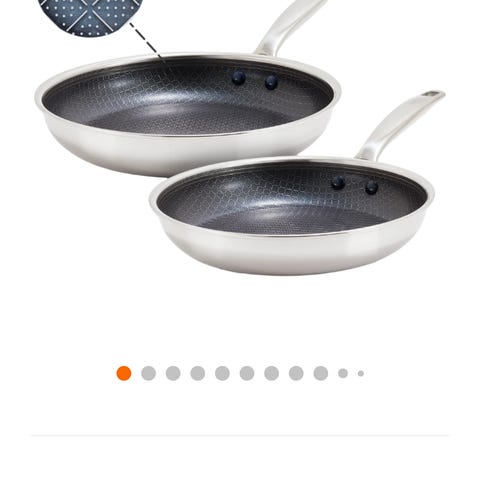
Task: Open the frying pans product image fullscreen
Action: (x=240, y=137)
